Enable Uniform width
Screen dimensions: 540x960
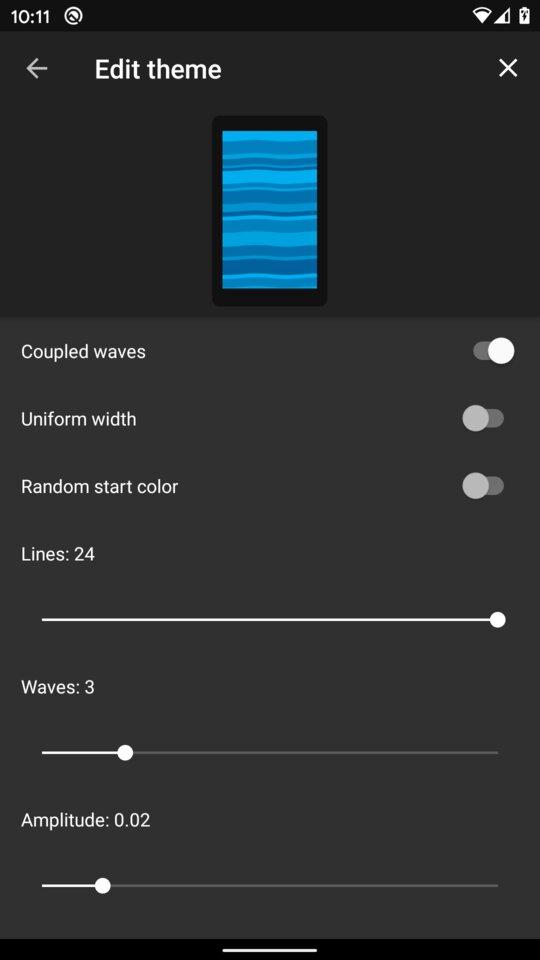(x=483, y=419)
